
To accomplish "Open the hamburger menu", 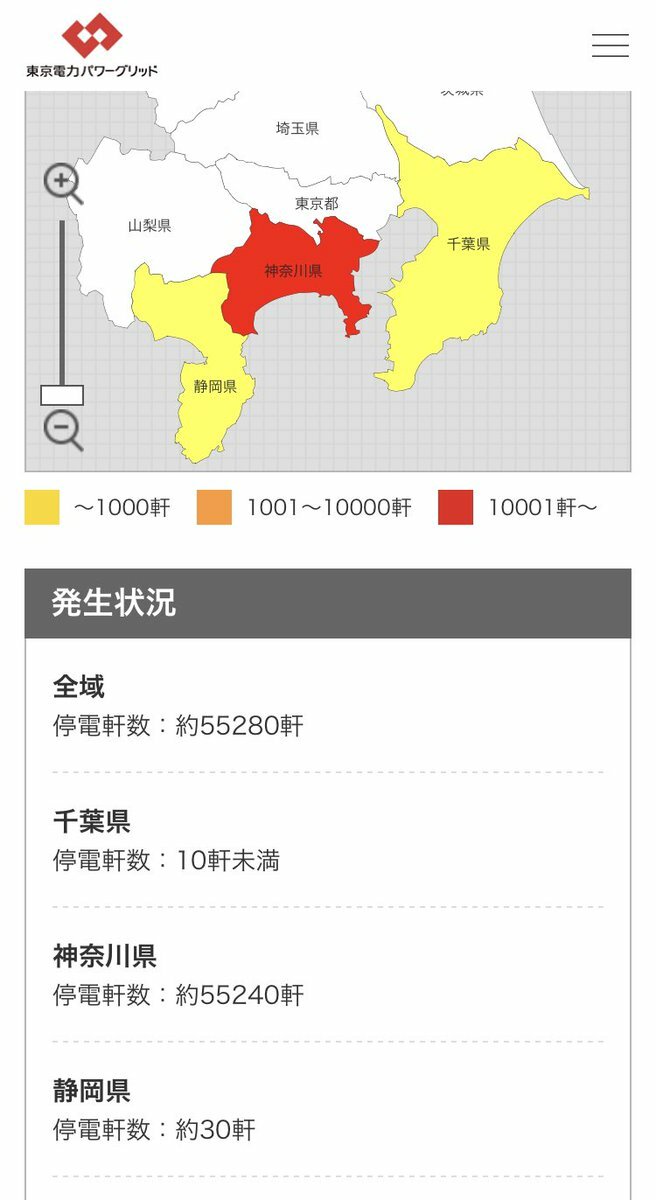I will point(610,45).
